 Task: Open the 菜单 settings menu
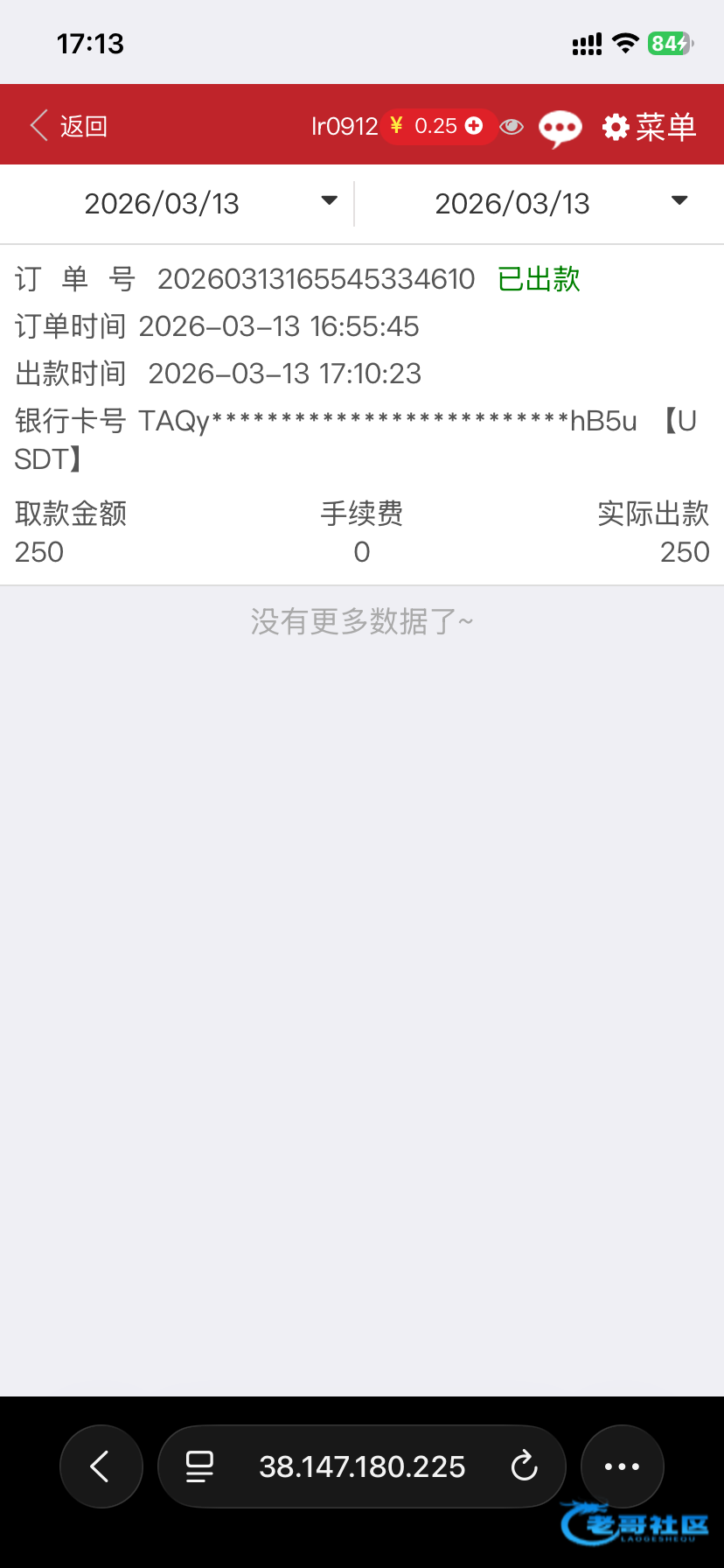coord(650,127)
